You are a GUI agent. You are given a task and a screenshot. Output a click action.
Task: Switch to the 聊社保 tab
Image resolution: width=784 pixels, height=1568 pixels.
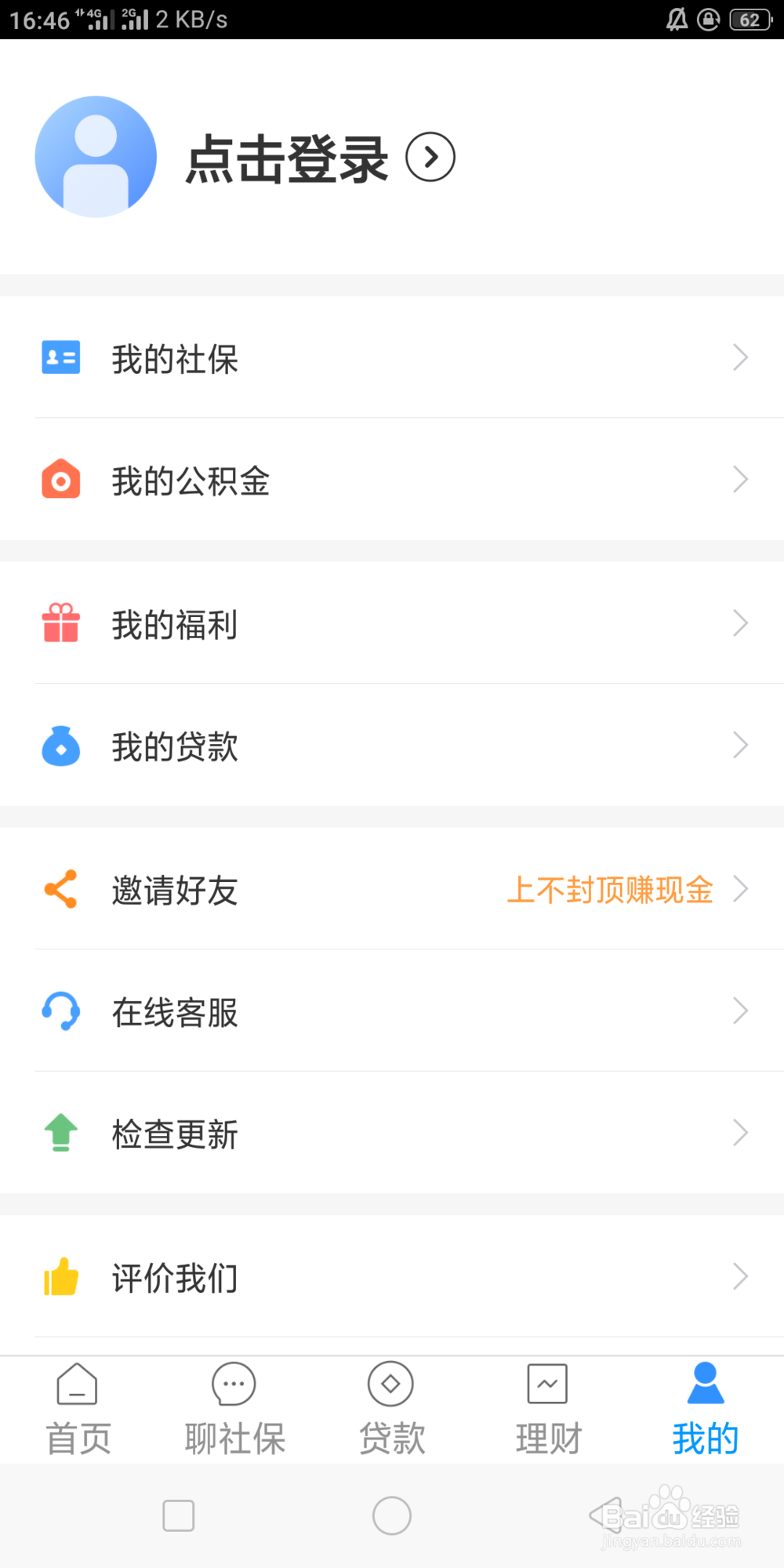[234, 1410]
